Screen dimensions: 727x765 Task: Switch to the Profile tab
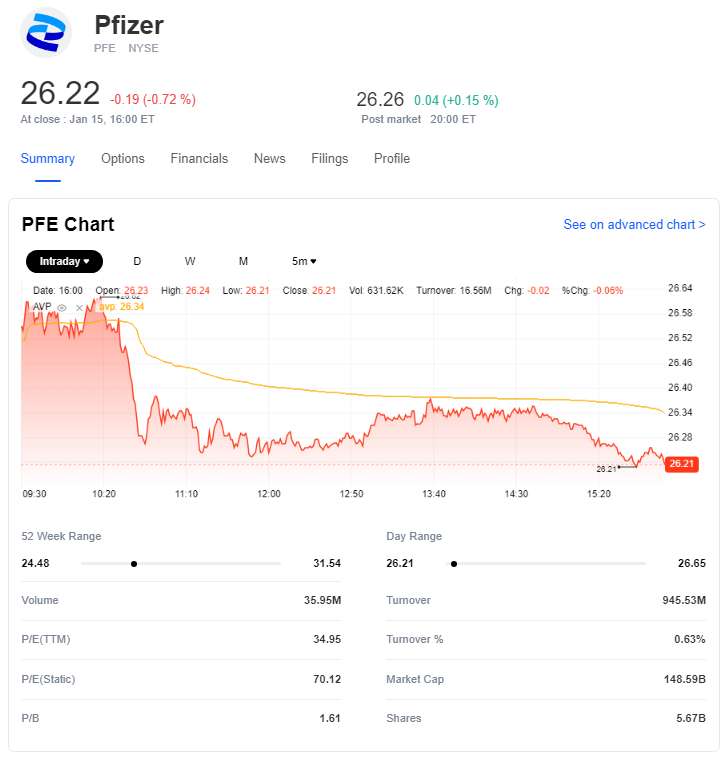[x=392, y=158]
